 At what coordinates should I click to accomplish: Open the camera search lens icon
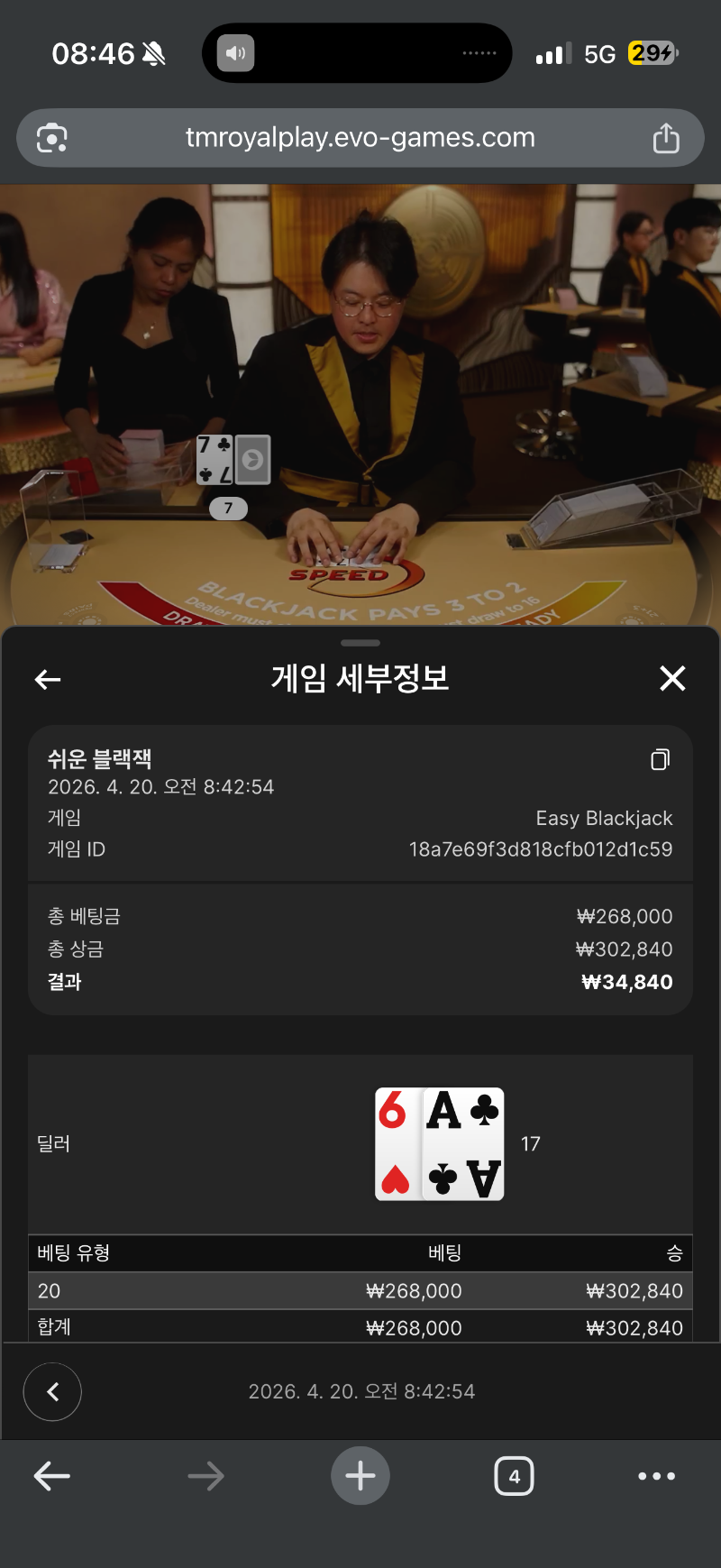(52, 138)
